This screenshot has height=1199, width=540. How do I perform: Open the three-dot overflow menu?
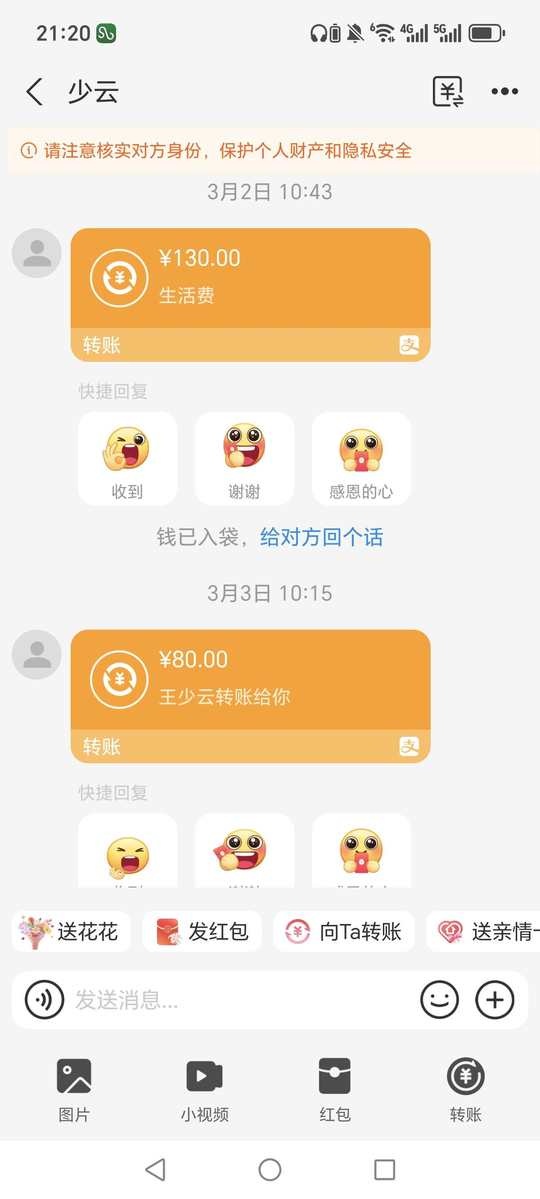[x=505, y=92]
